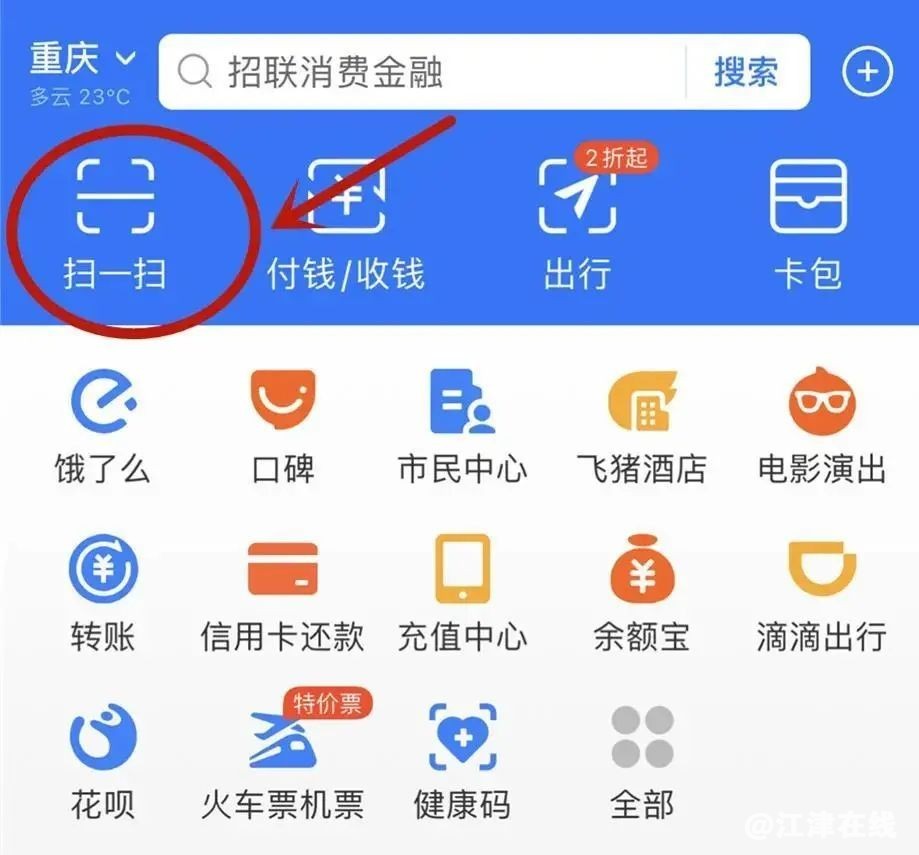Open 付钱/收钱 payment code
Image resolution: width=919 pixels, height=855 pixels.
coord(346,225)
